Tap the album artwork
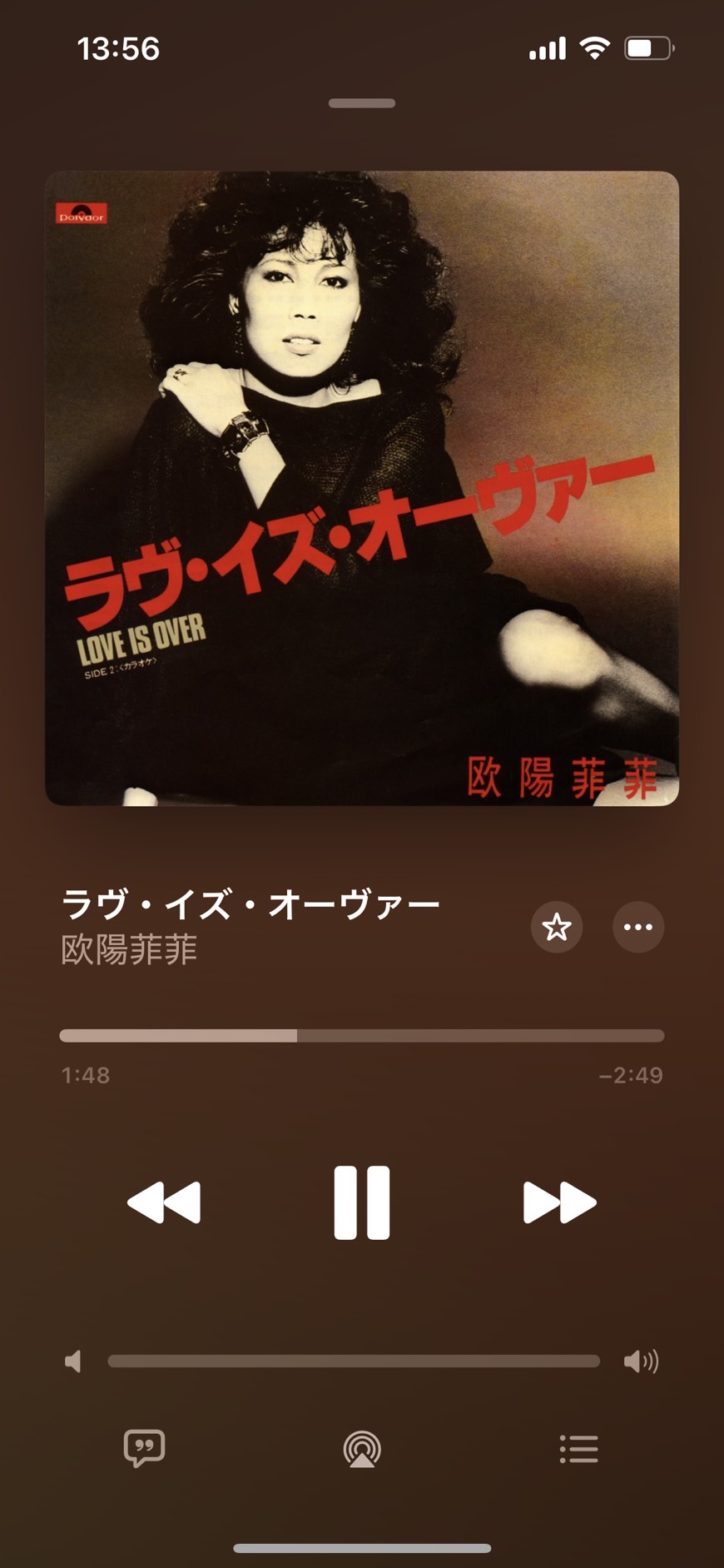 tap(361, 488)
